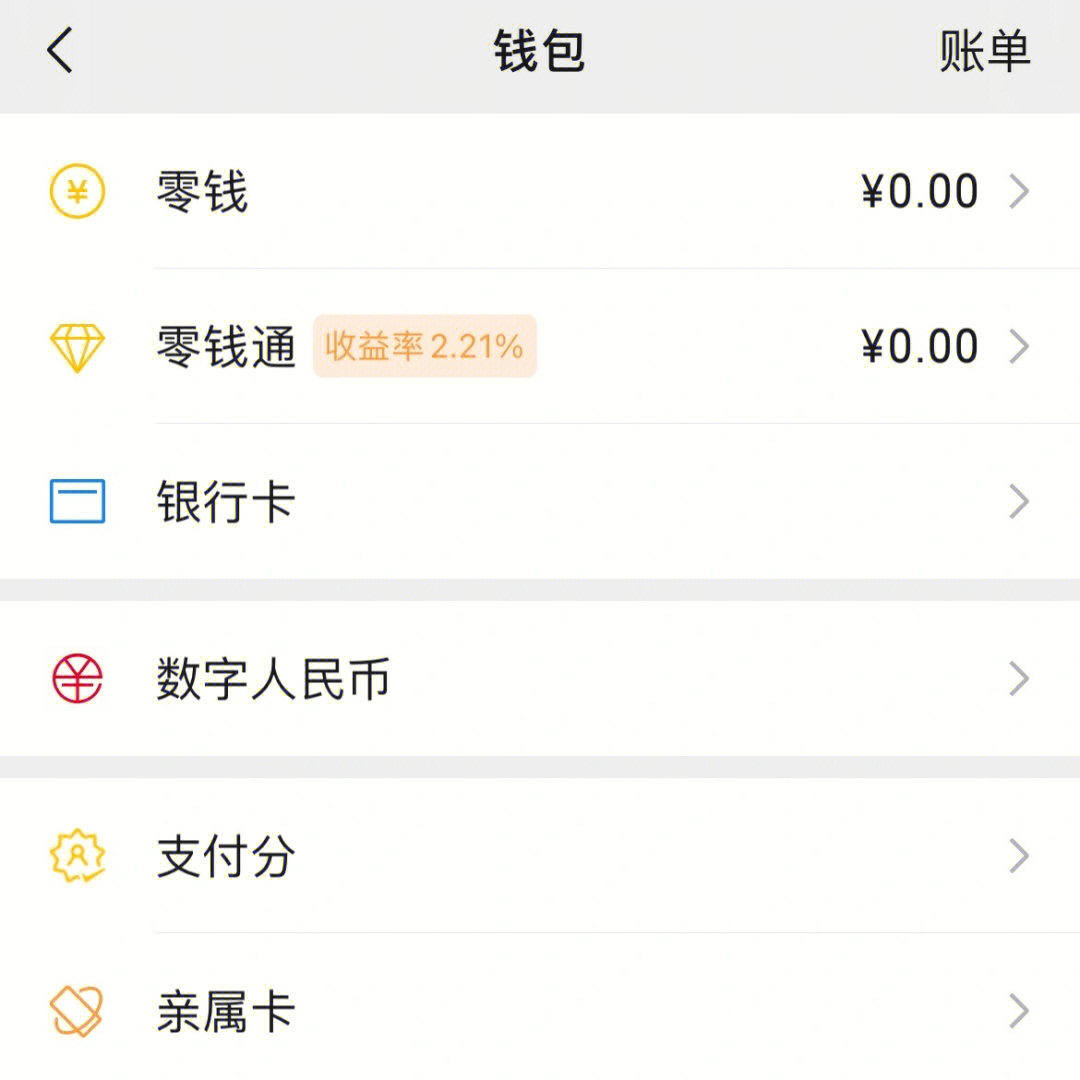Viewport: 1080px width, 1080px height.
Task: Open the 零钱通 row
Action: (x=540, y=347)
